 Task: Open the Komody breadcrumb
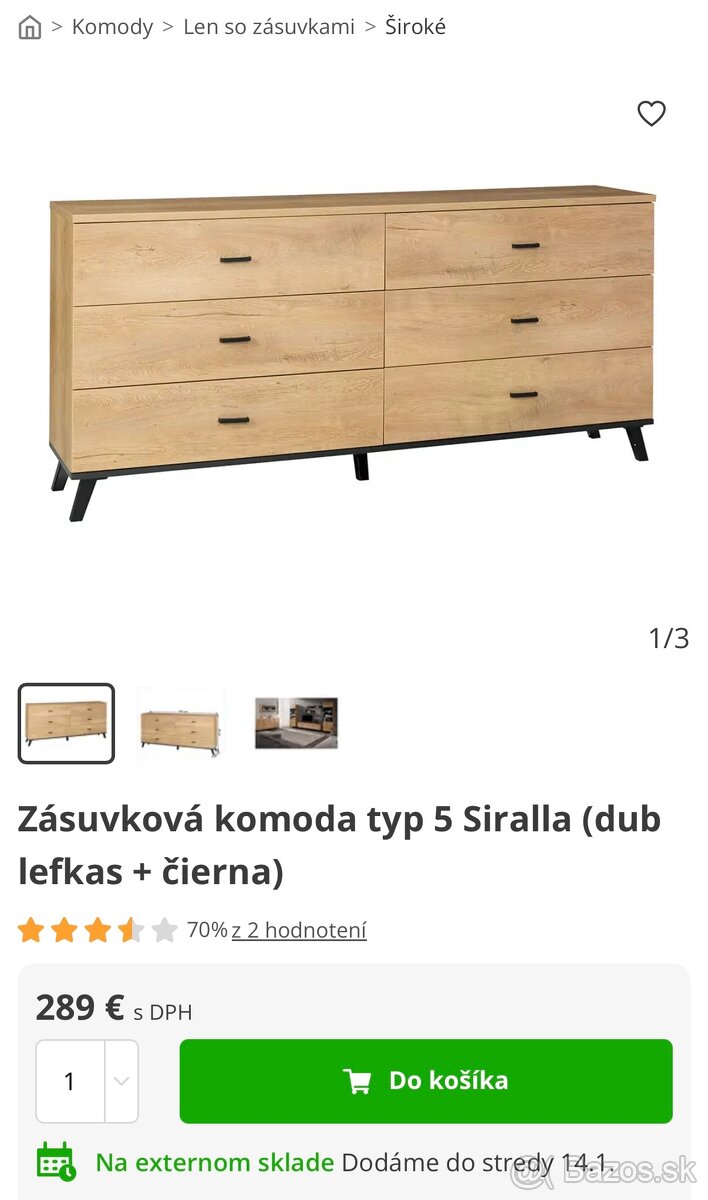112,27
